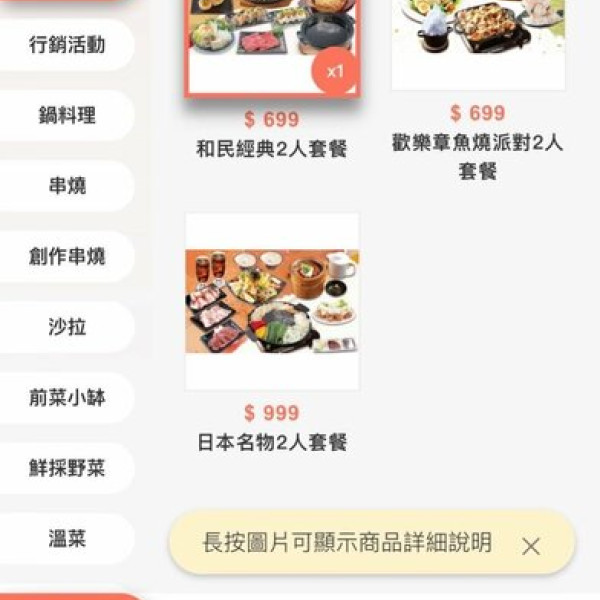
Task: Open the 鮮採野菜 category
Action: click(67, 468)
